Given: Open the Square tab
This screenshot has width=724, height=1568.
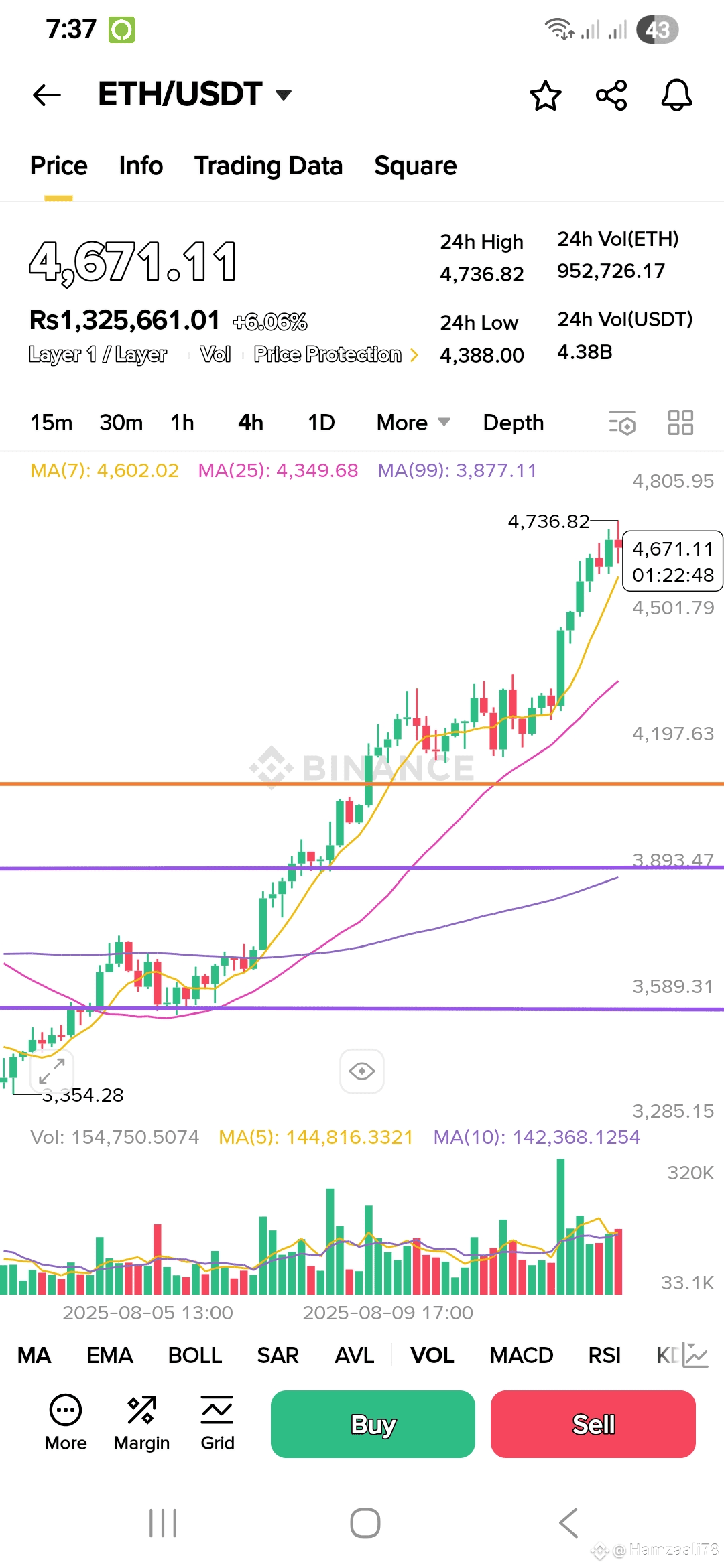Looking at the screenshot, I should pyautogui.click(x=416, y=166).
